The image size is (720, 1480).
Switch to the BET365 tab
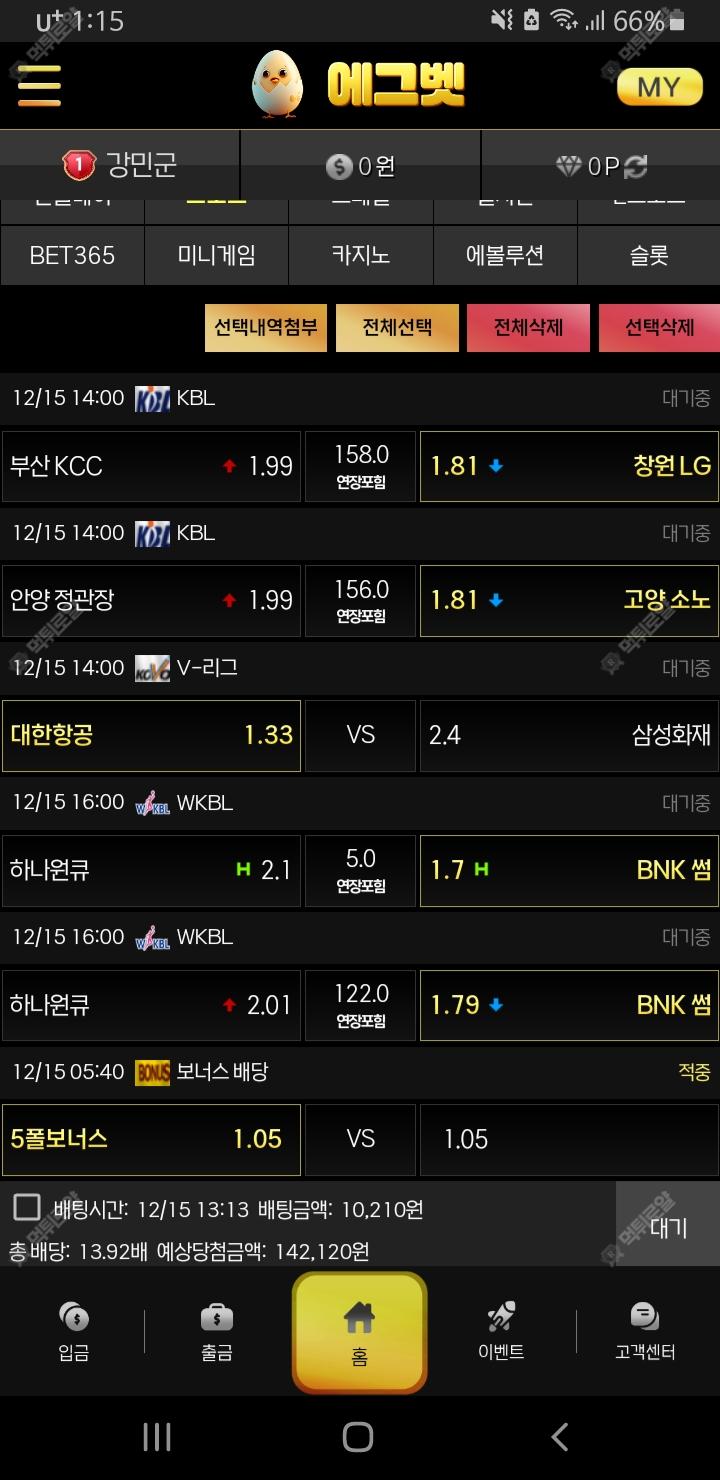click(72, 255)
